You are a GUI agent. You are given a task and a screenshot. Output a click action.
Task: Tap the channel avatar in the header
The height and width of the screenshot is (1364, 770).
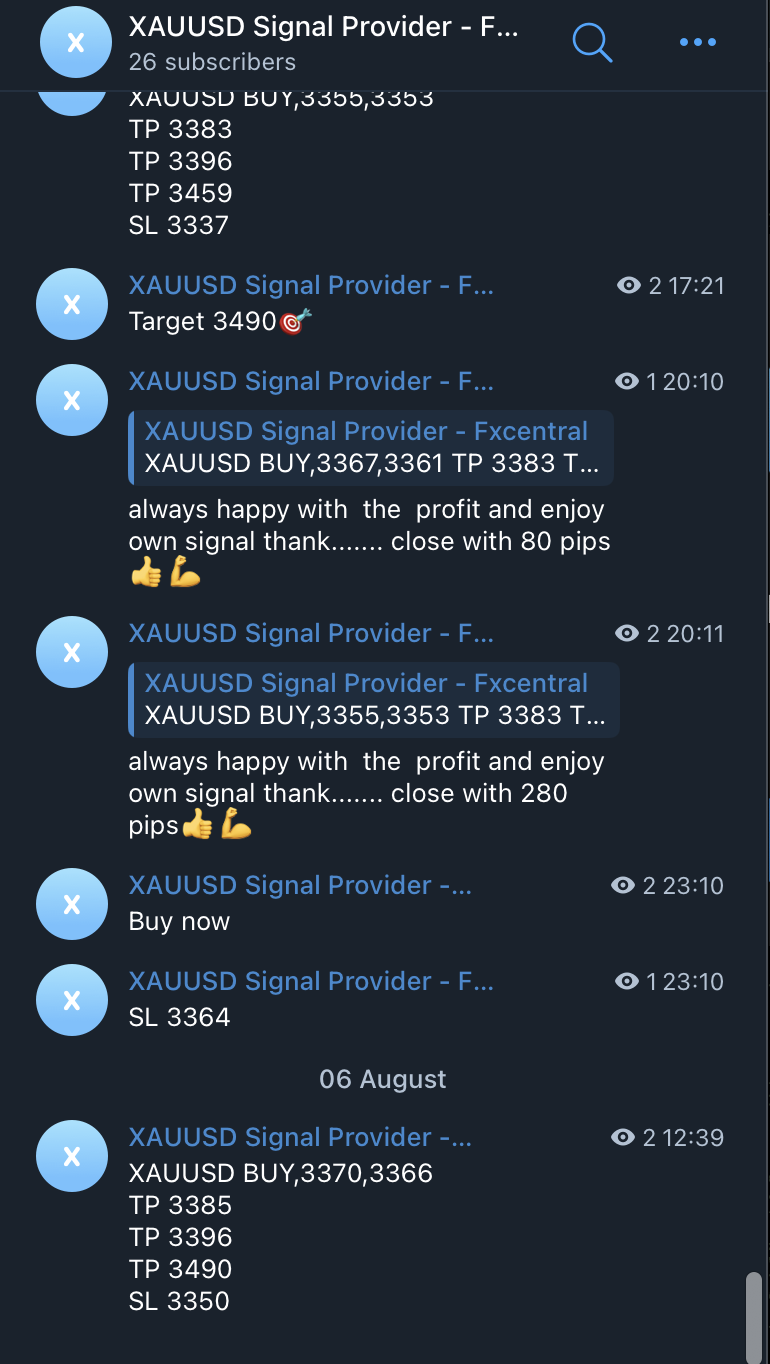(x=75, y=42)
